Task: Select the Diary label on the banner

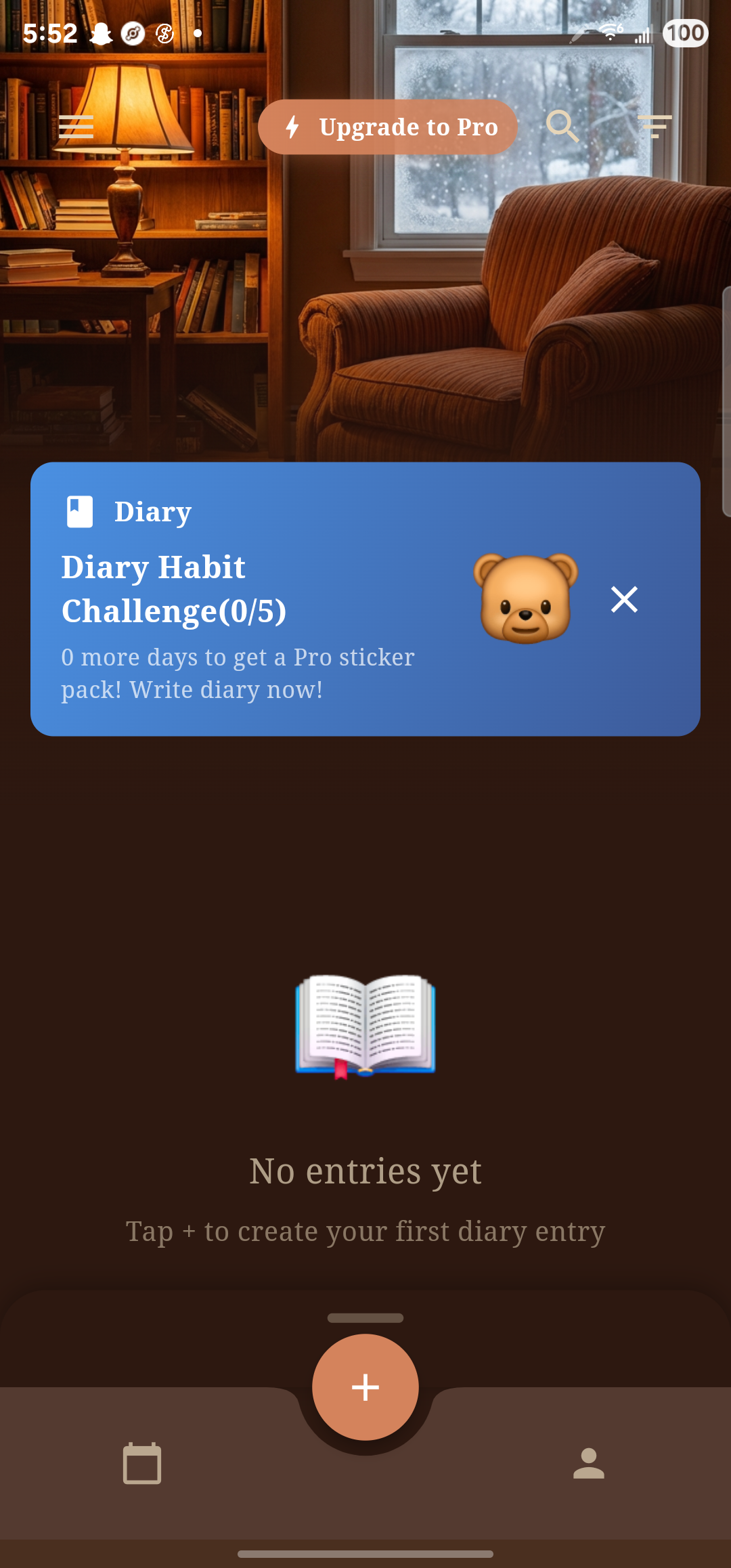Action: [152, 510]
